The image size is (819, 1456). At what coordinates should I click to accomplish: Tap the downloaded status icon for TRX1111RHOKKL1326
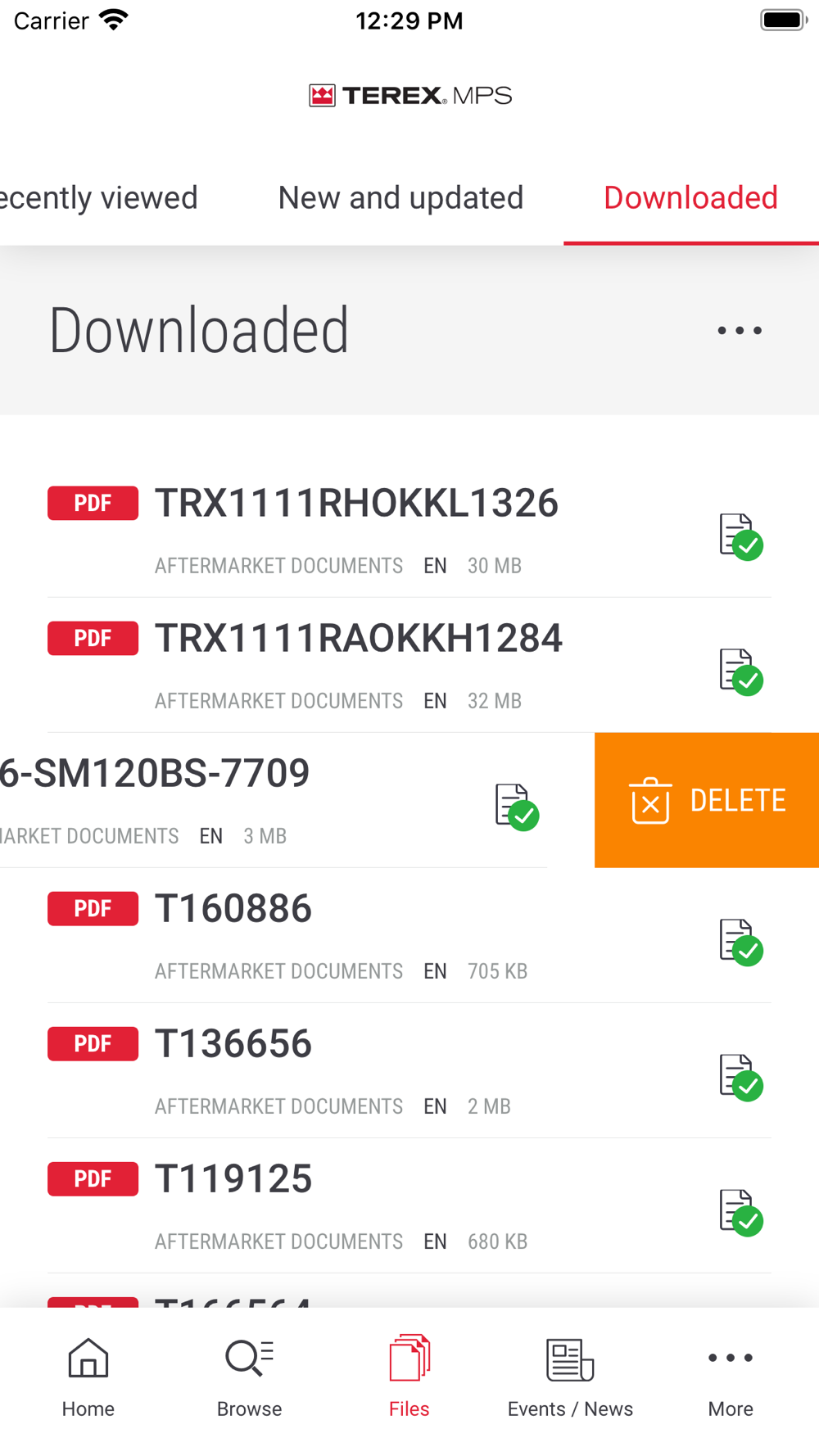pos(741,537)
